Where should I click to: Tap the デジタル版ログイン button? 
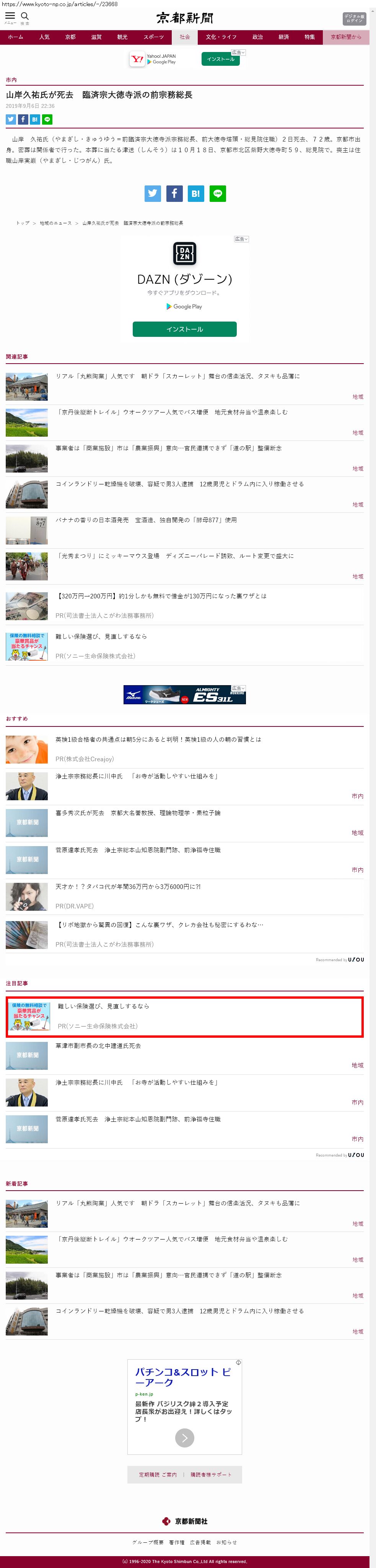point(354,19)
